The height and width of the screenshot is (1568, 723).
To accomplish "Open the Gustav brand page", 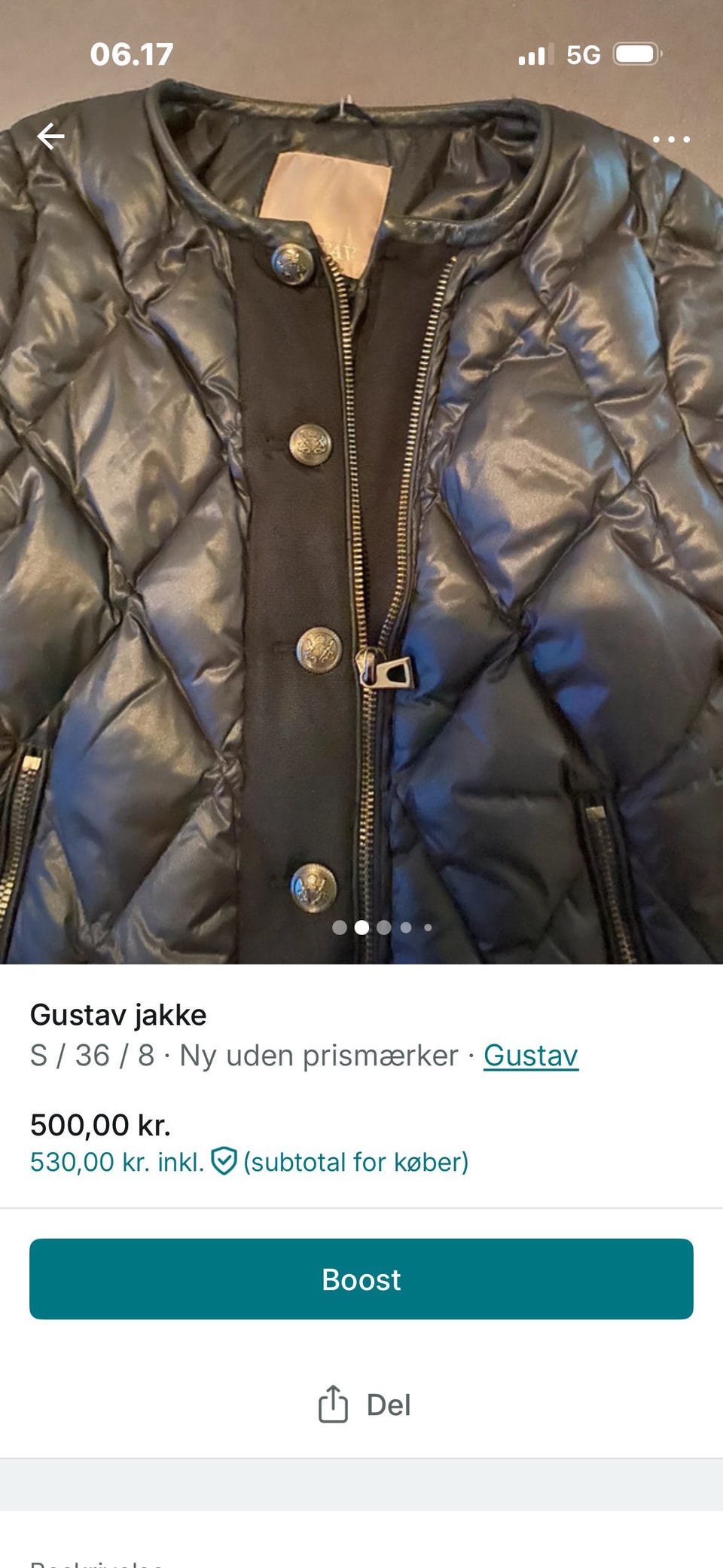I will coord(531,1056).
